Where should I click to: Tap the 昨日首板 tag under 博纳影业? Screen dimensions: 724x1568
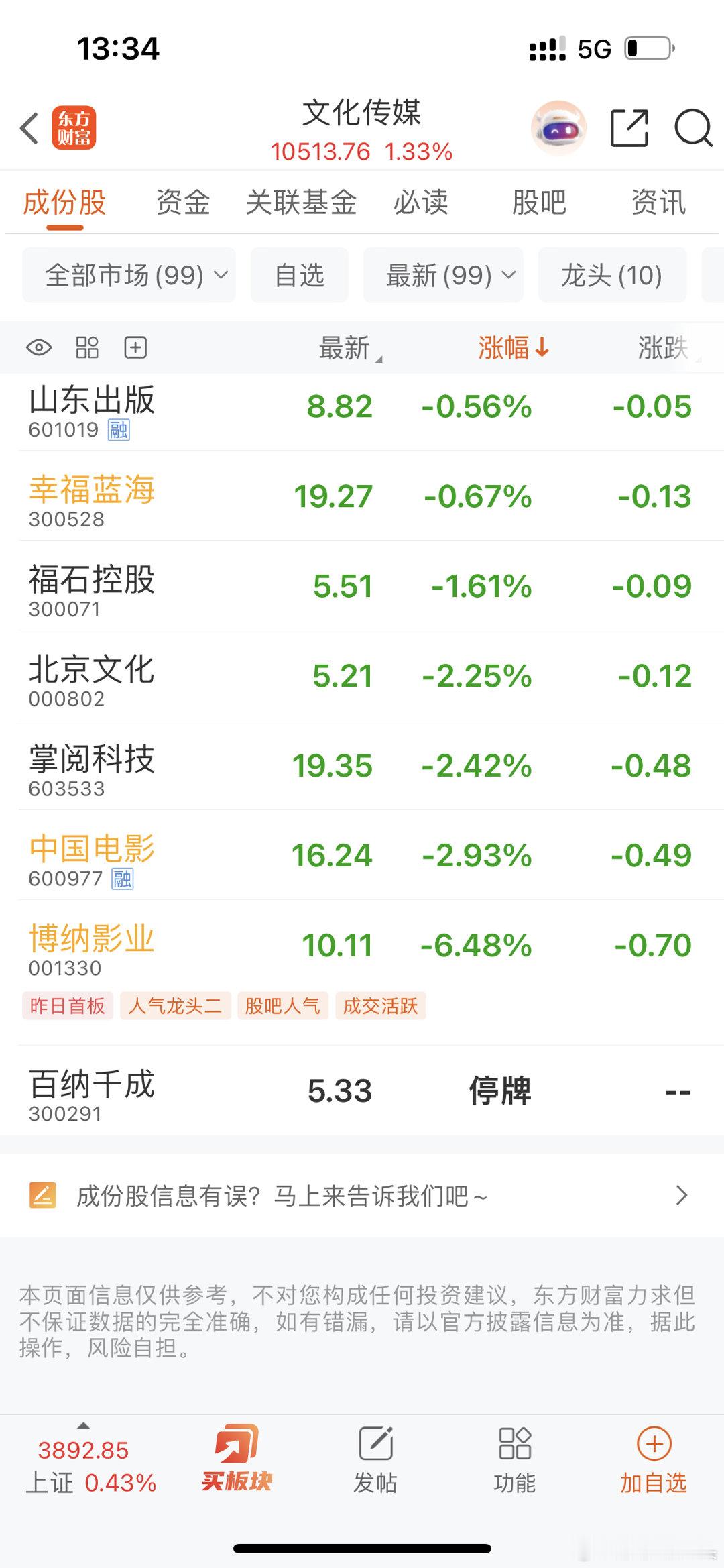pyautogui.click(x=67, y=1006)
